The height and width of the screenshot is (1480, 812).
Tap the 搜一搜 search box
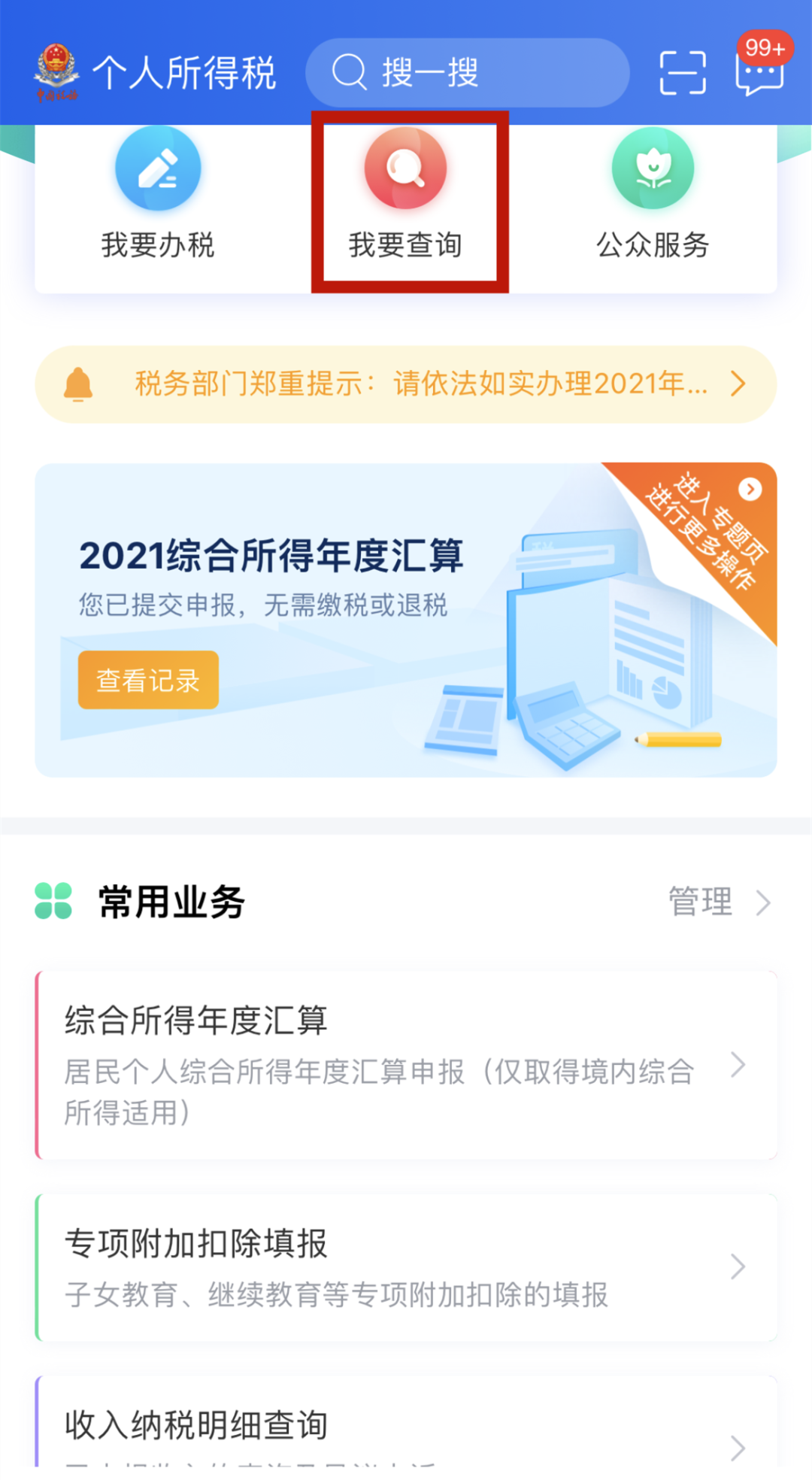click(466, 73)
